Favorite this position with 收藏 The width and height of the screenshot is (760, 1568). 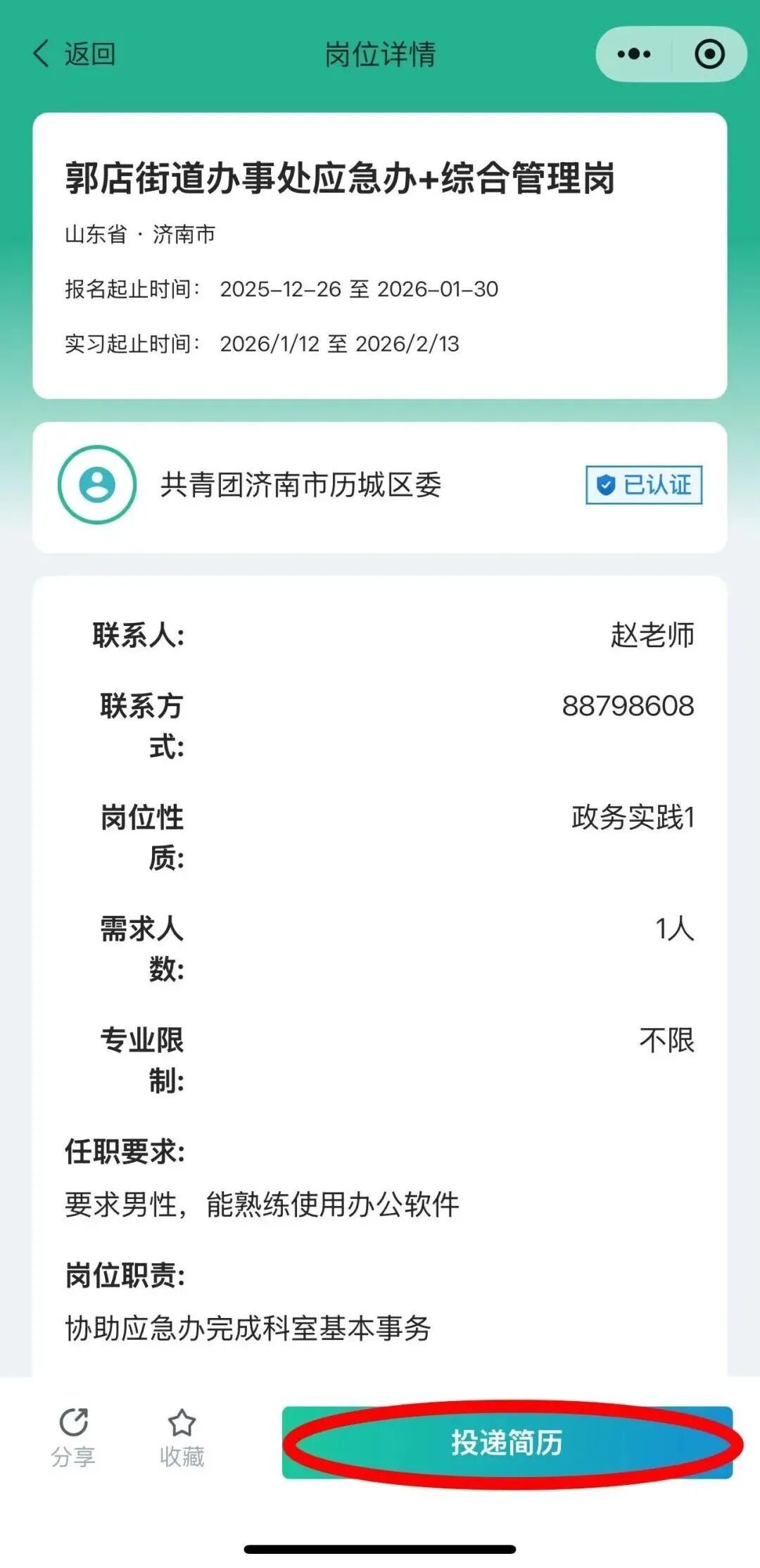(x=182, y=1438)
